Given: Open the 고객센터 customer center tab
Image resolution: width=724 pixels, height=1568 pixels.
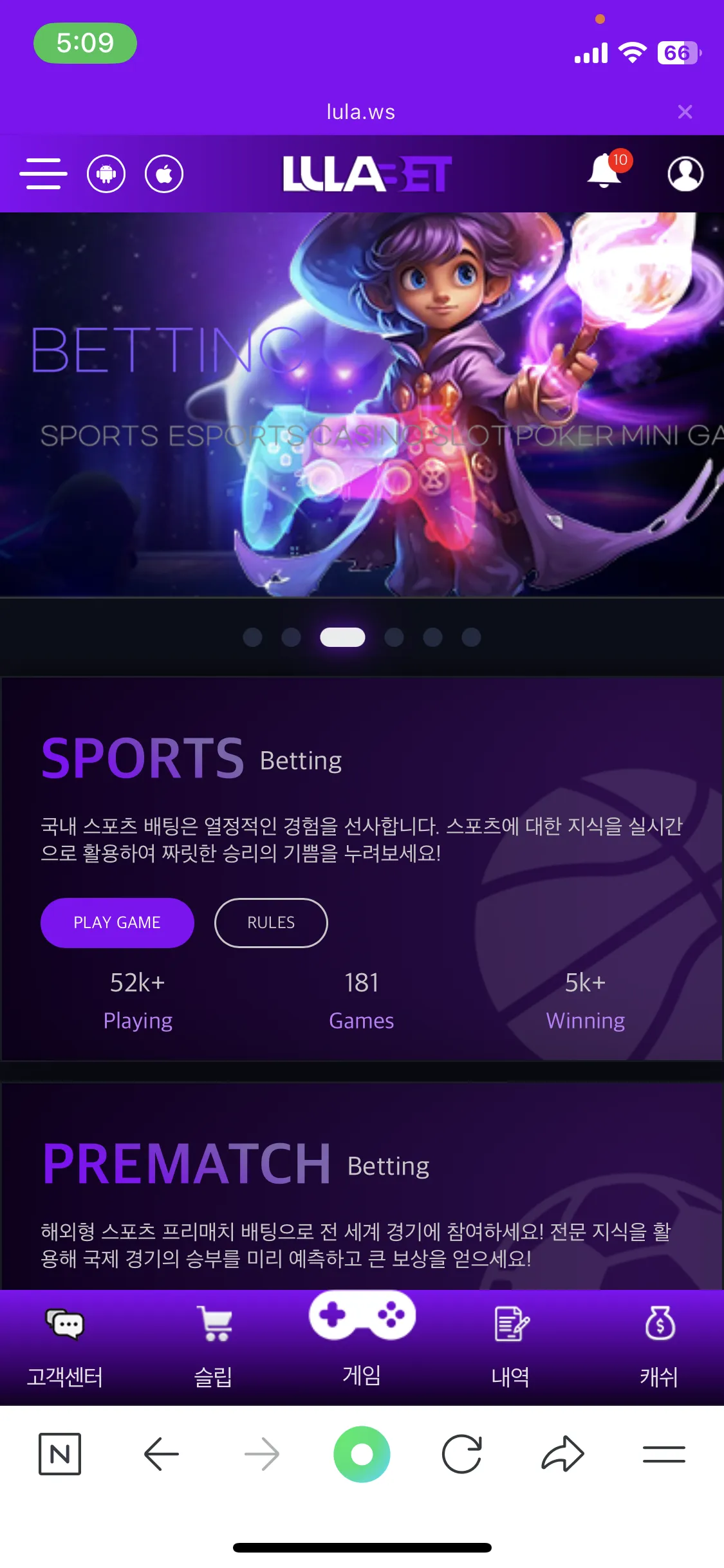Looking at the screenshot, I should [65, 1348].
